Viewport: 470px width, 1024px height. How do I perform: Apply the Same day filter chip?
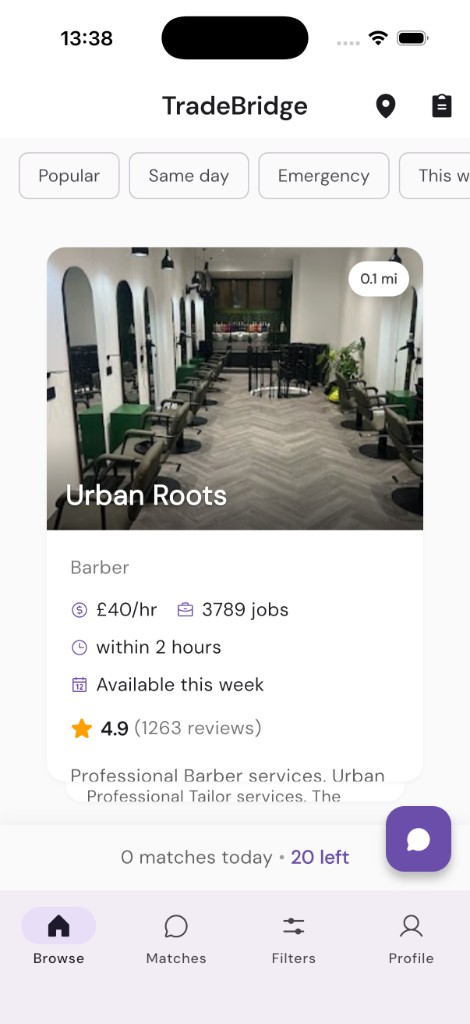[189, 176]
